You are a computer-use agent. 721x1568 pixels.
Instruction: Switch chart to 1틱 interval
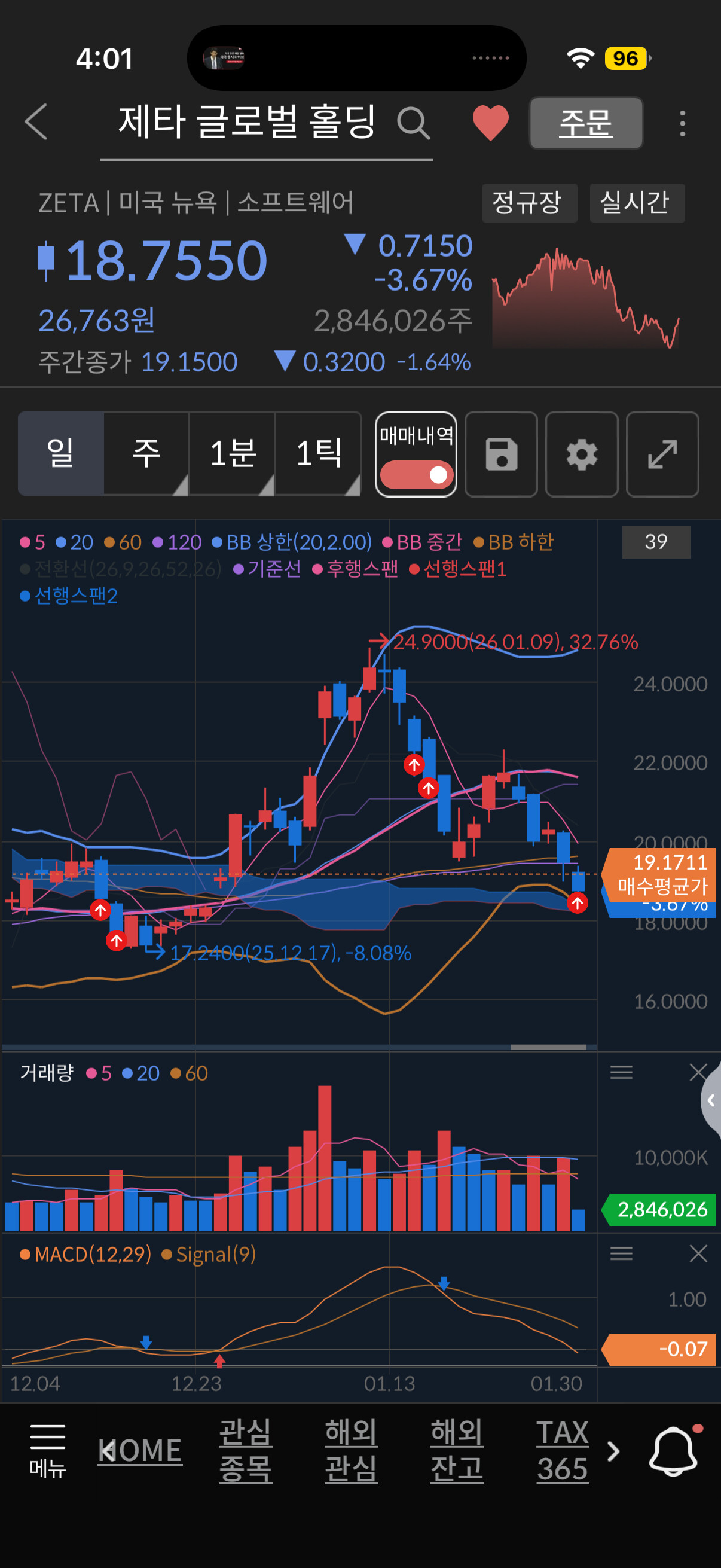coord(318,453)
